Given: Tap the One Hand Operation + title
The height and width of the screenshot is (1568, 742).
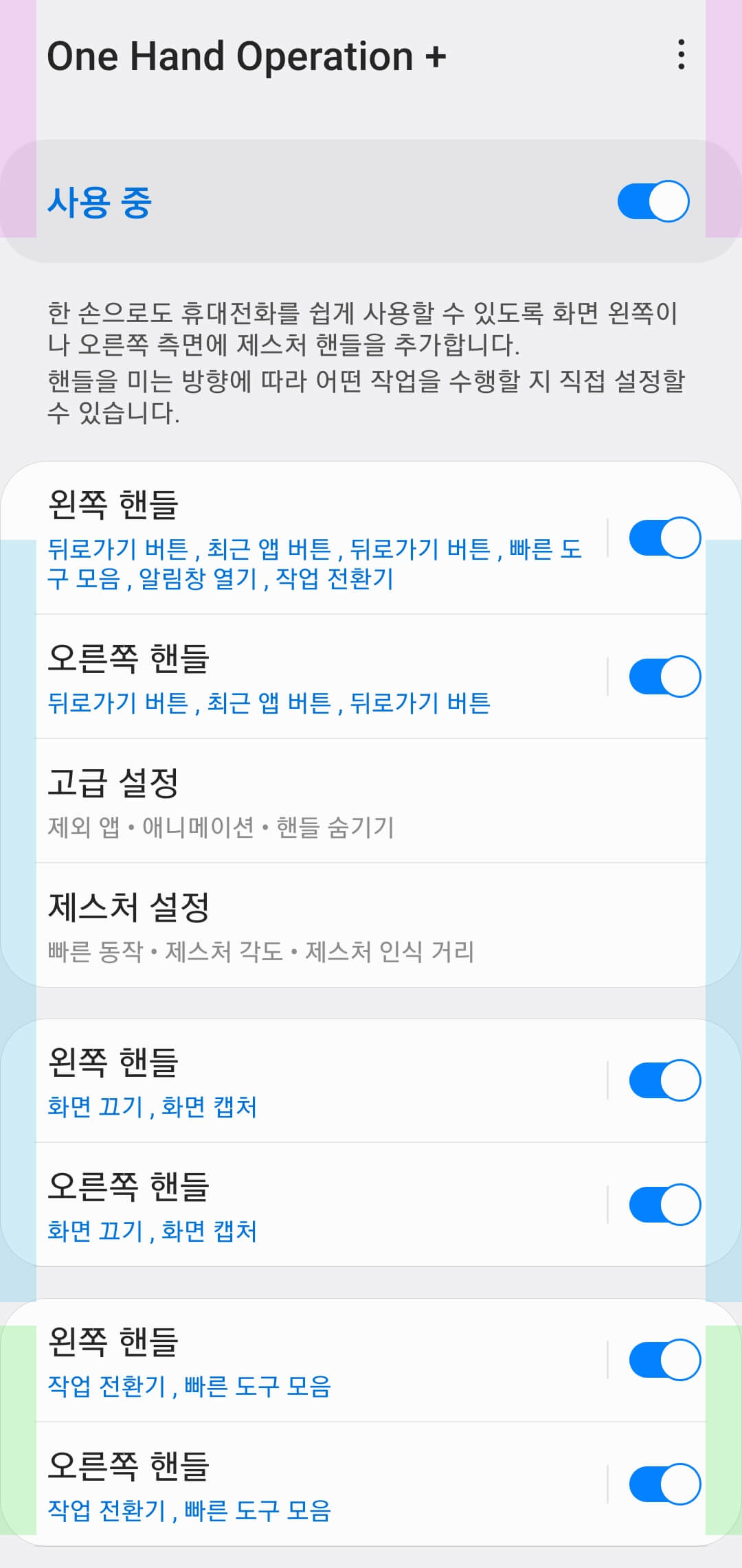Looking at the screenshot, I should click(x=247, y=56).
